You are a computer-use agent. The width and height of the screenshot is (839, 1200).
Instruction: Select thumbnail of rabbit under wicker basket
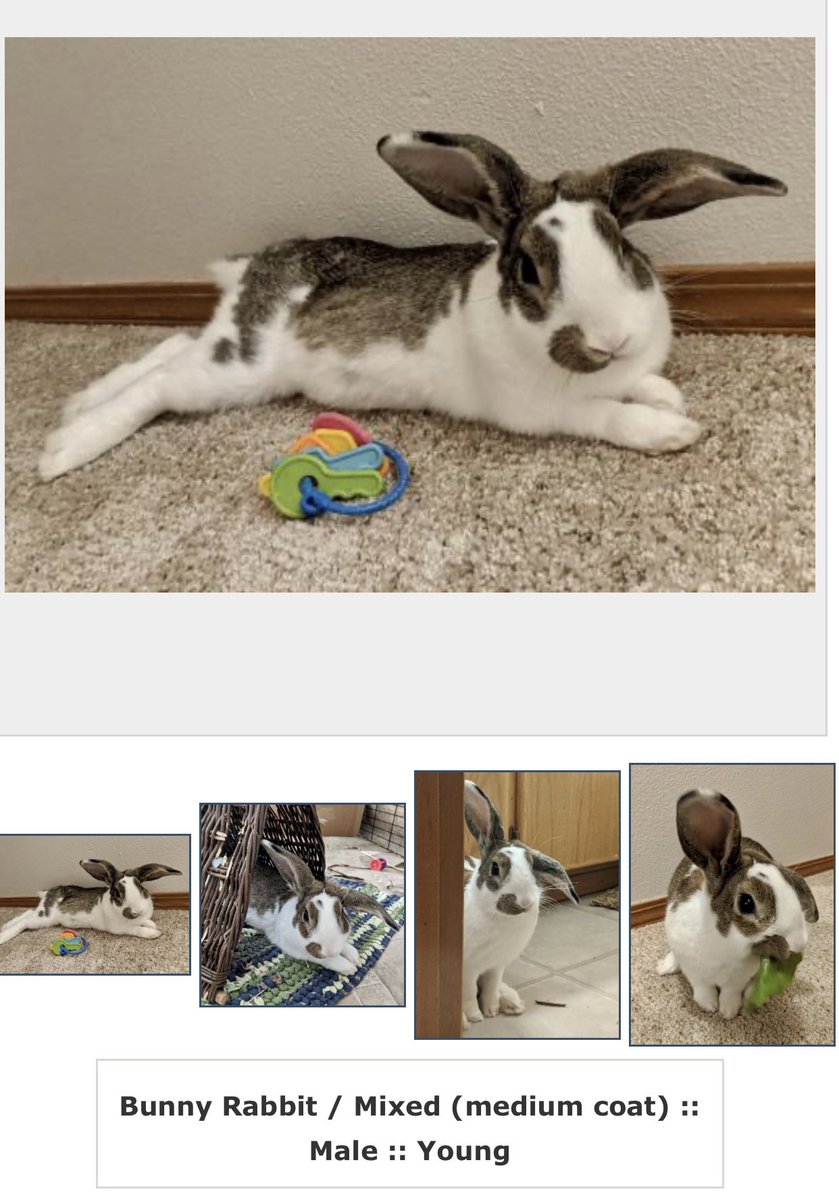tap(302, 904)
